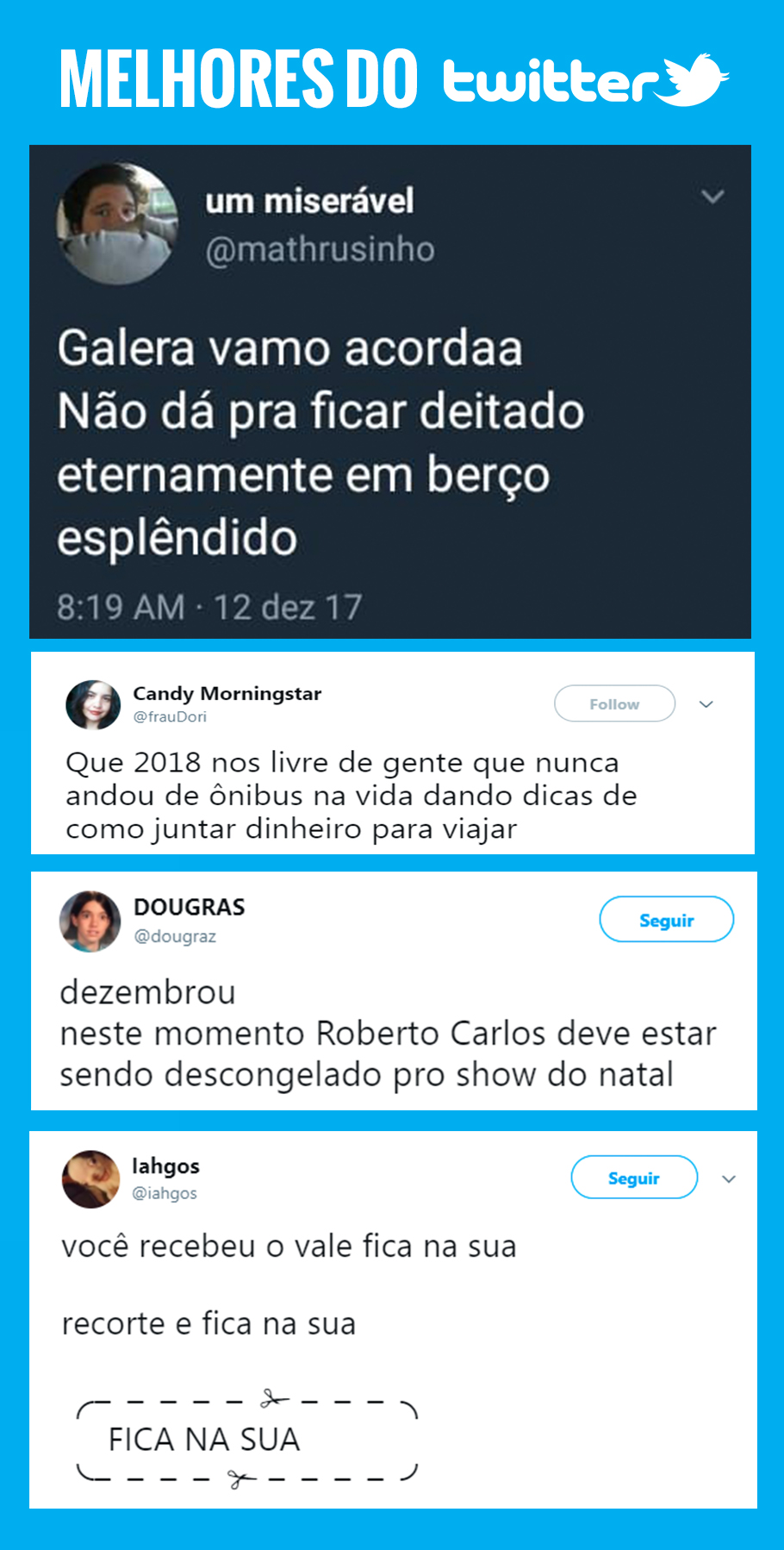Click Iahgos's profile avatar
The image size is (784, 1550).
[x=90, y=1178]
